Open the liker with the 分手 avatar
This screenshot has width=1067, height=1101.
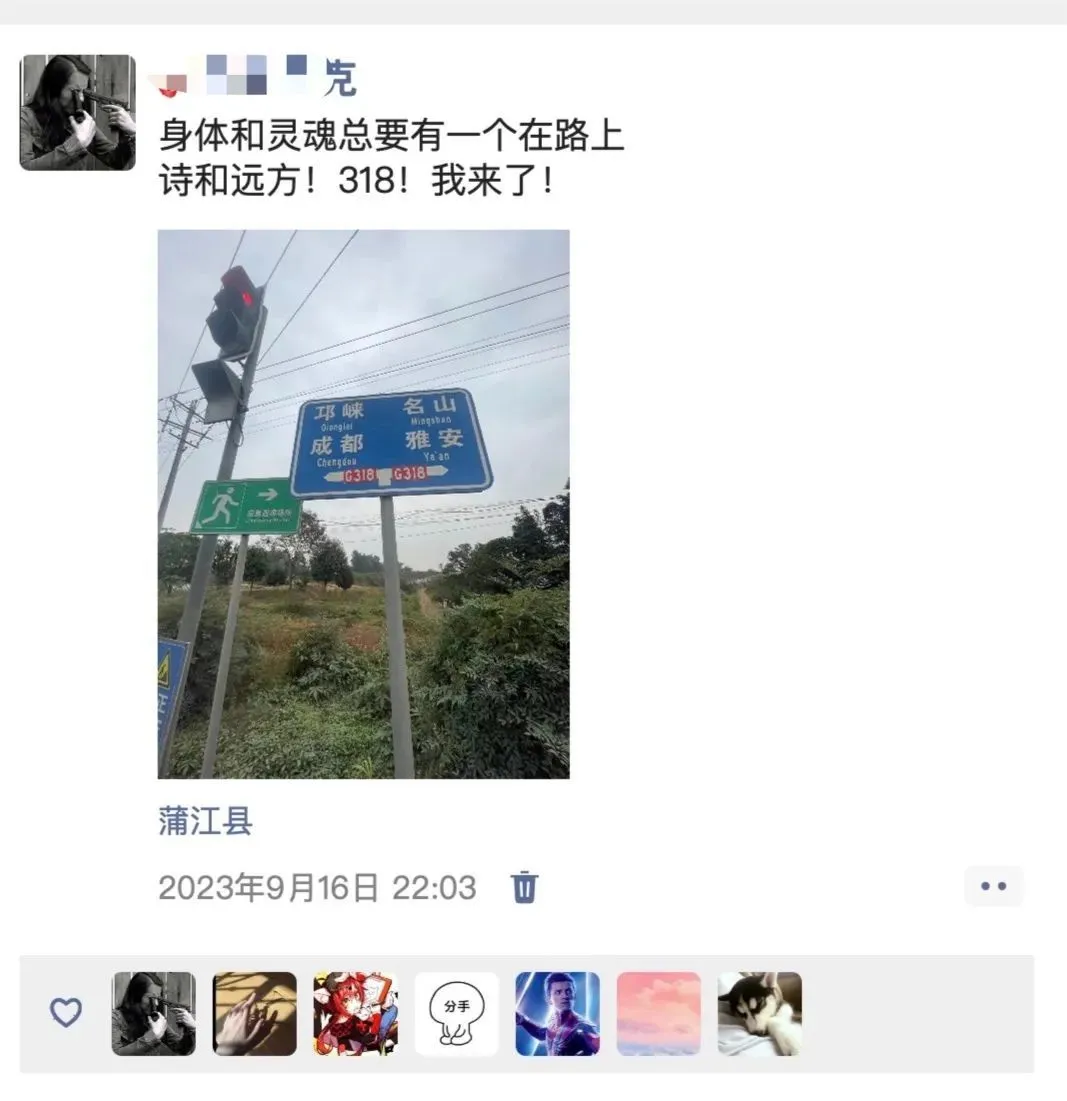456,1013
